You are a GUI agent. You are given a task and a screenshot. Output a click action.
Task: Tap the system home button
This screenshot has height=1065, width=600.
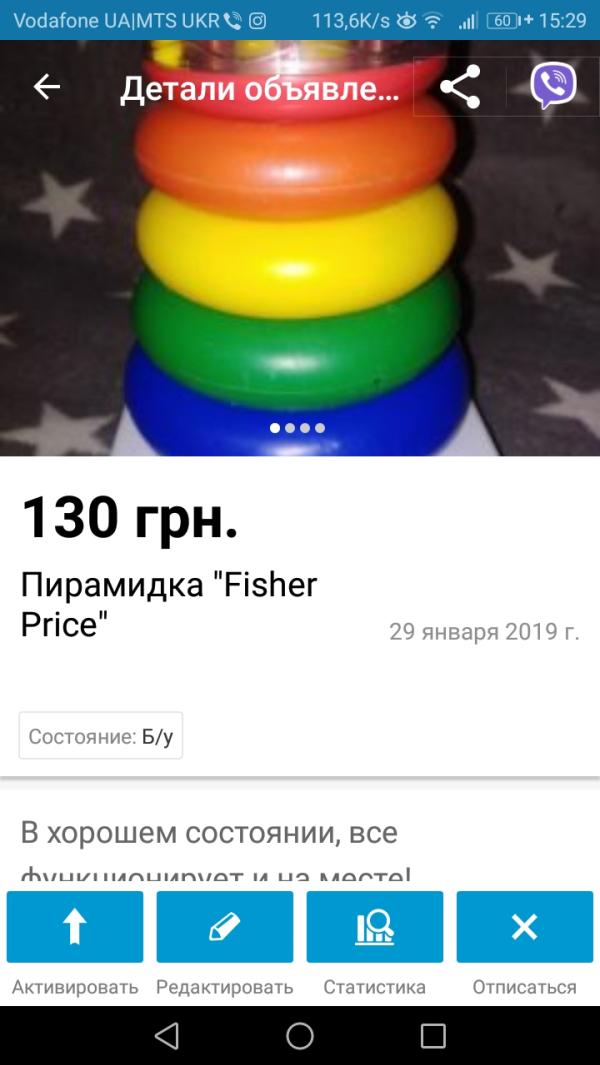pos(300,1036)
